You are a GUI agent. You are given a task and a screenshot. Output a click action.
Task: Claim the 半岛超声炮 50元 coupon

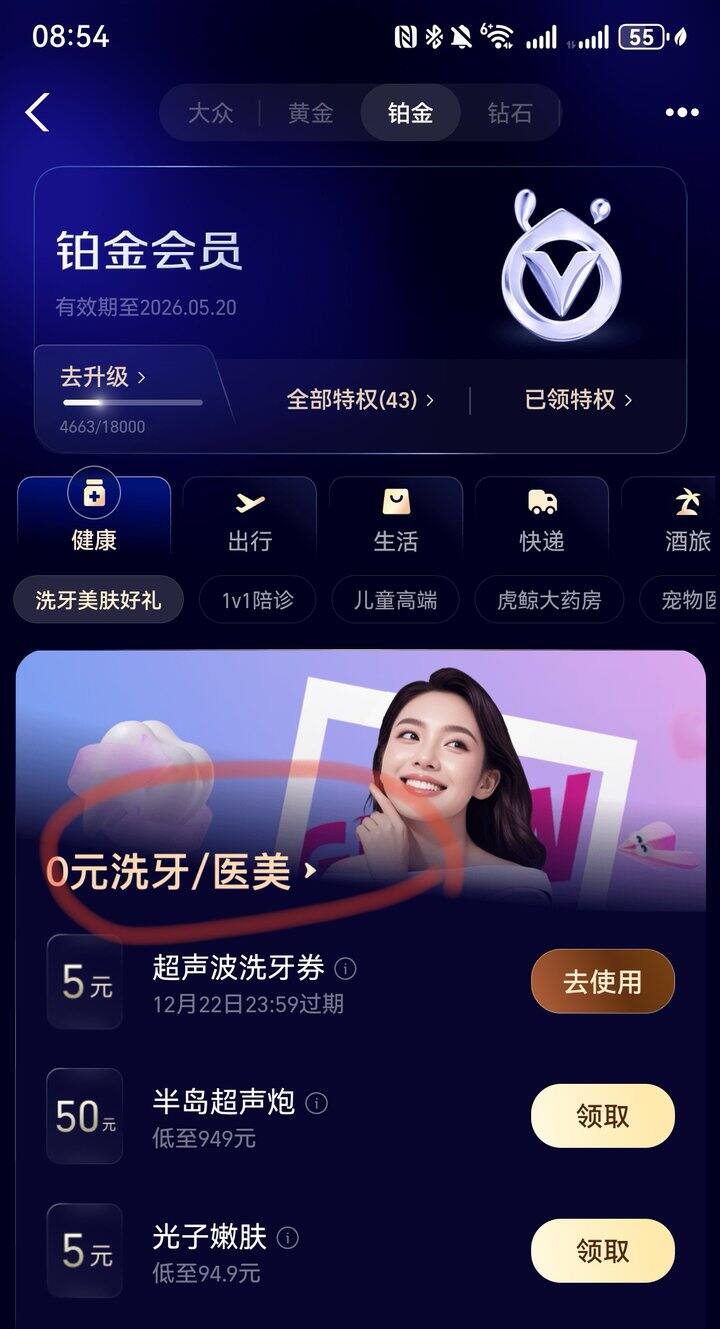point(602,1115)
